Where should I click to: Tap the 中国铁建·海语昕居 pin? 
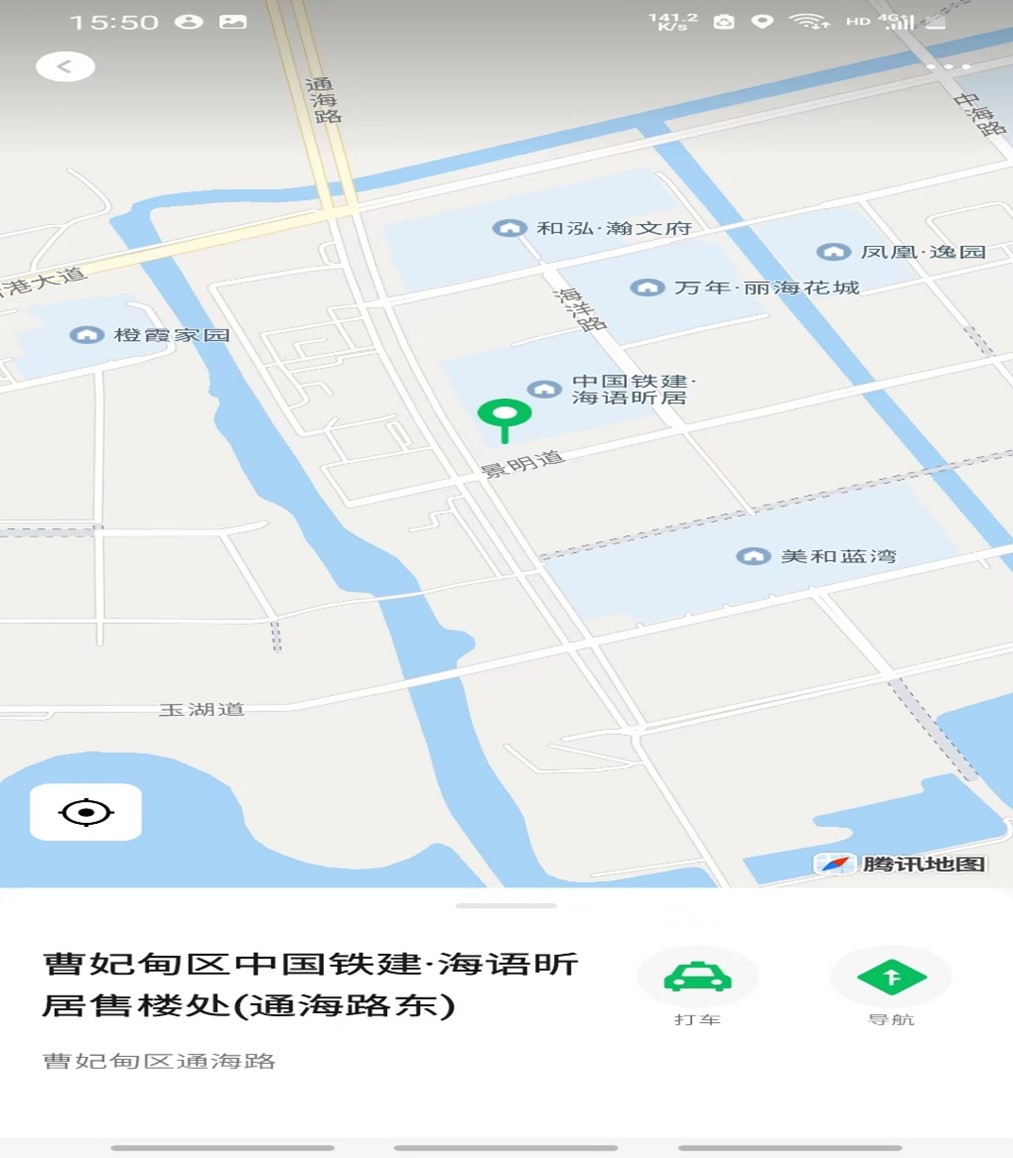[545, 389]
